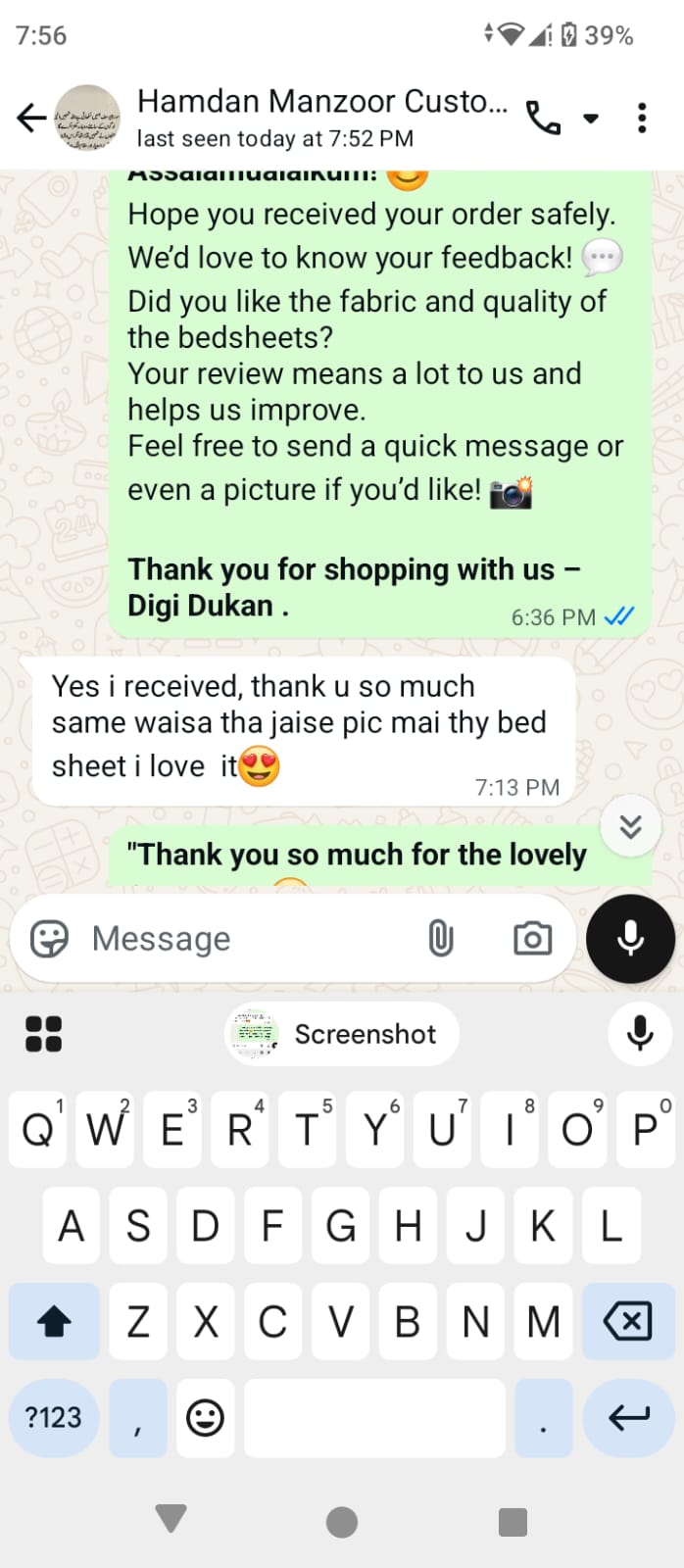Image resolution: width=684 pixels, height=1568 pixels.
Task: Open the keyboard emoji key
Action: 205,1418
